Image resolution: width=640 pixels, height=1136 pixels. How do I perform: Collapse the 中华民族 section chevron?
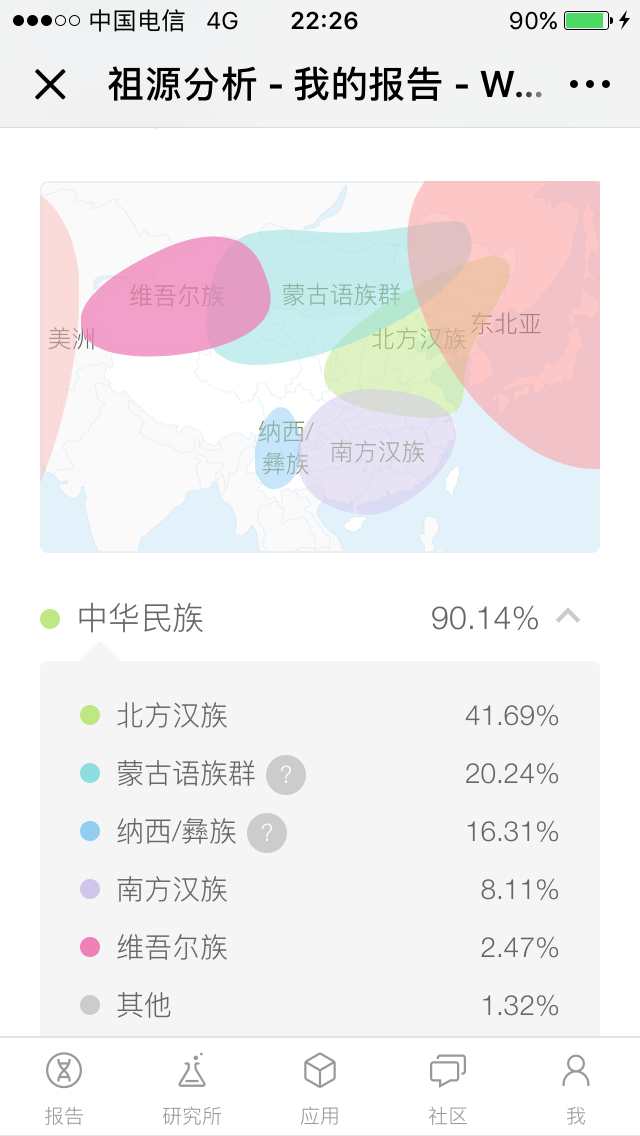point(568,617)
